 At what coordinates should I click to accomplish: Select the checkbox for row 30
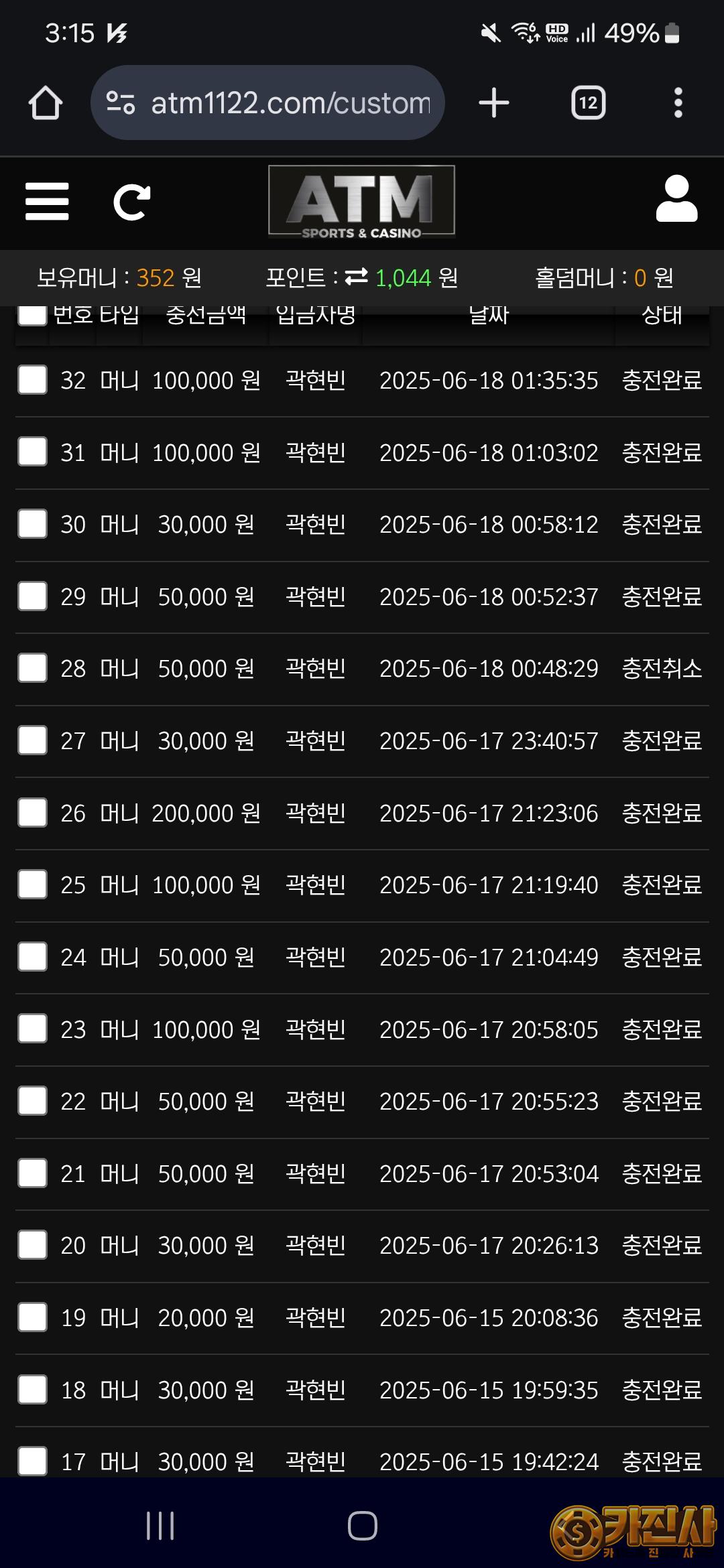(33, 524)
